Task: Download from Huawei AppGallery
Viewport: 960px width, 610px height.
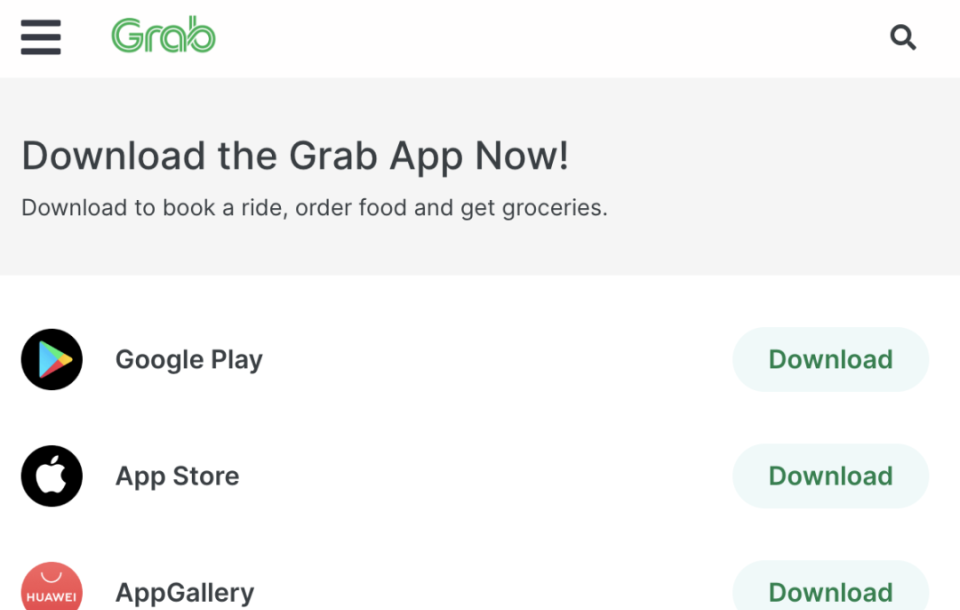Action: pyautogui.click(x=830, y=590)
